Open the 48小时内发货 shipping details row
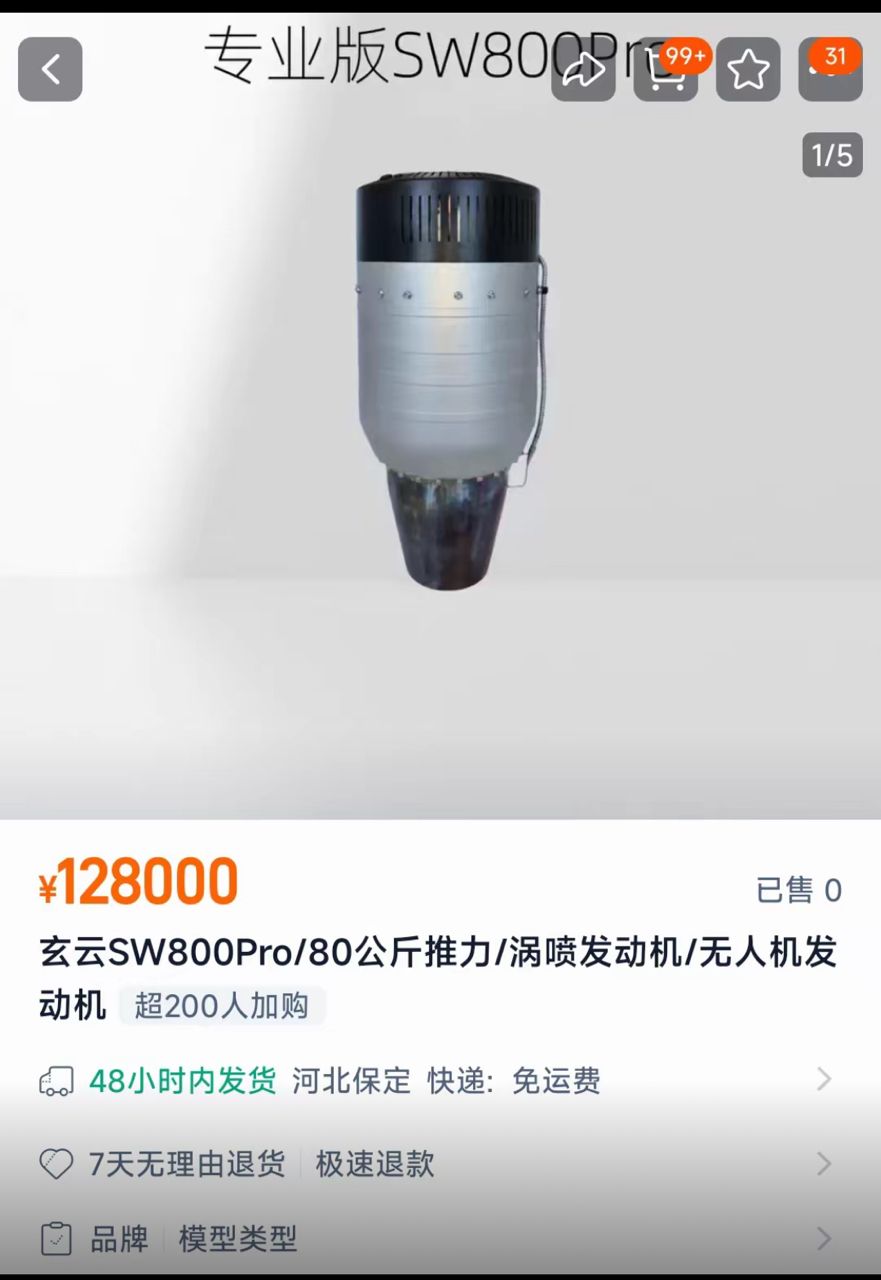This screenshot has width=881, height=1280. point(440,1081)
